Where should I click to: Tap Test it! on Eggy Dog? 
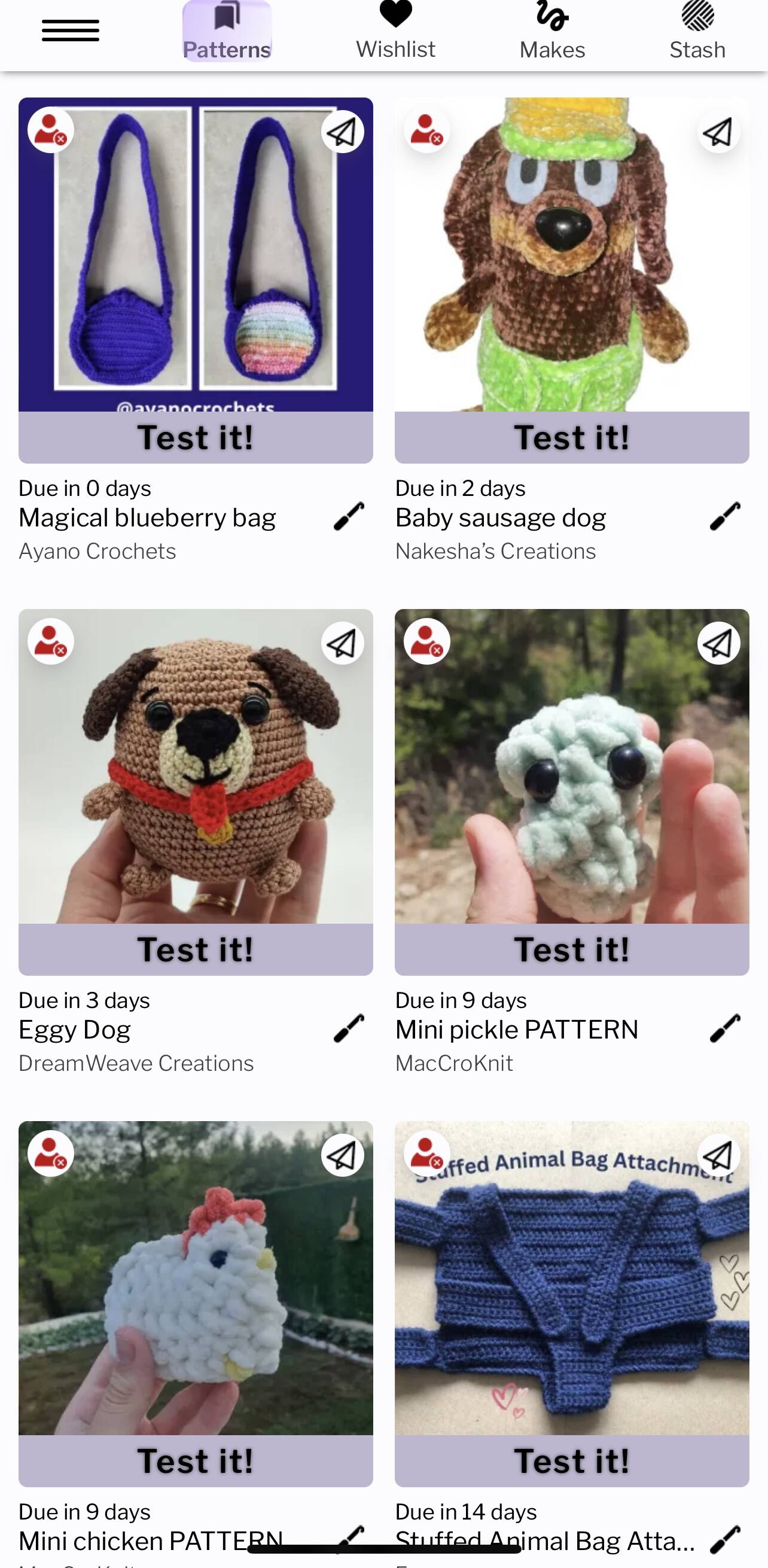[196, 949]
